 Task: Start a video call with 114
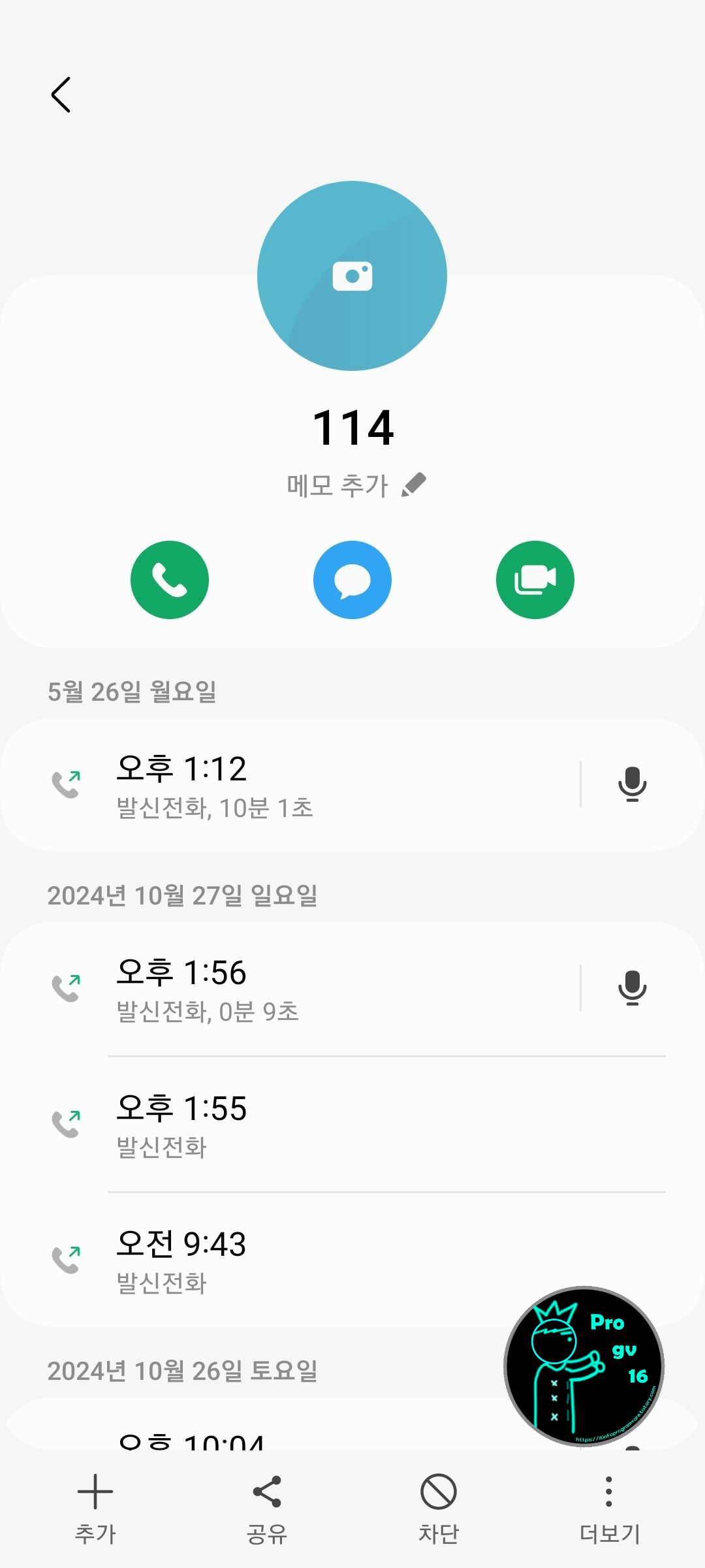(535, 579)
